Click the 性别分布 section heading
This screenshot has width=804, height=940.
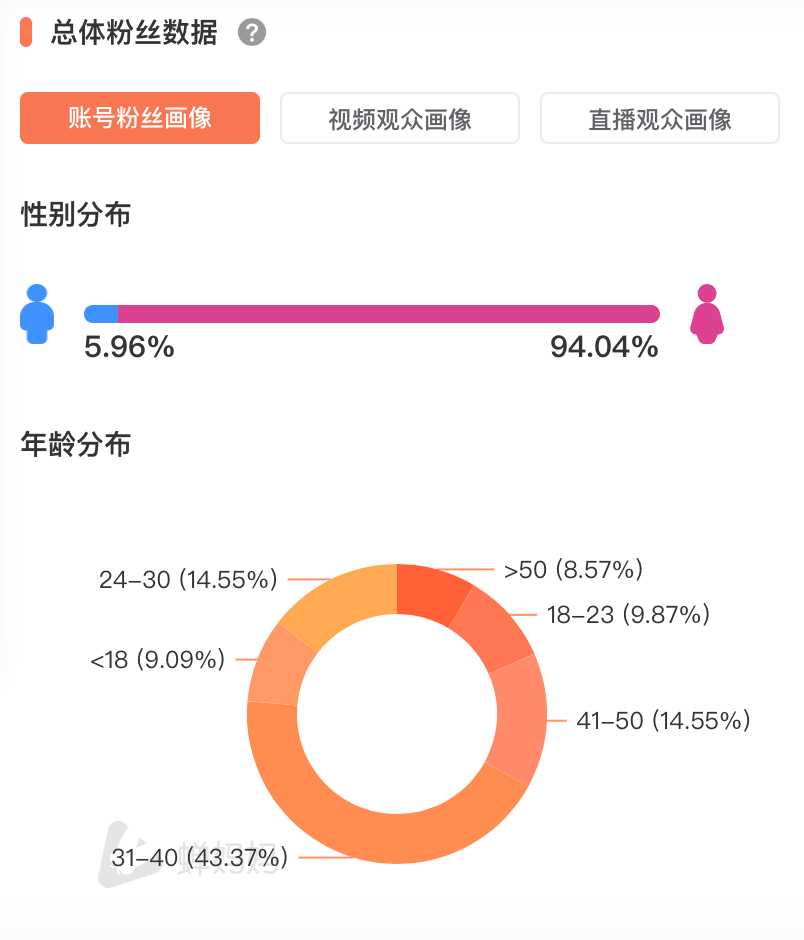click(x=75, y=214)
